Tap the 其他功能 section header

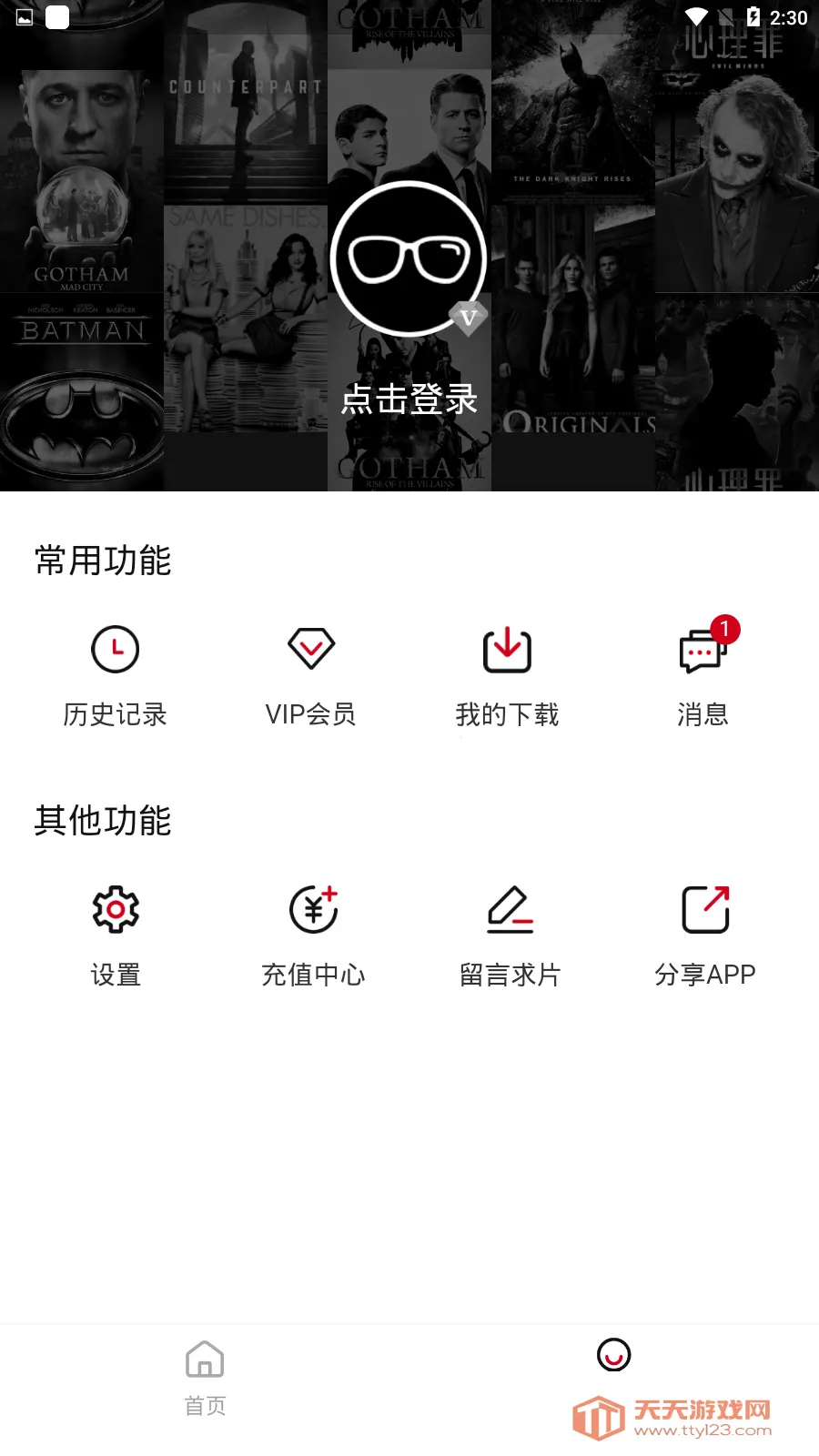pyautogui.click(x=101, y=820)
